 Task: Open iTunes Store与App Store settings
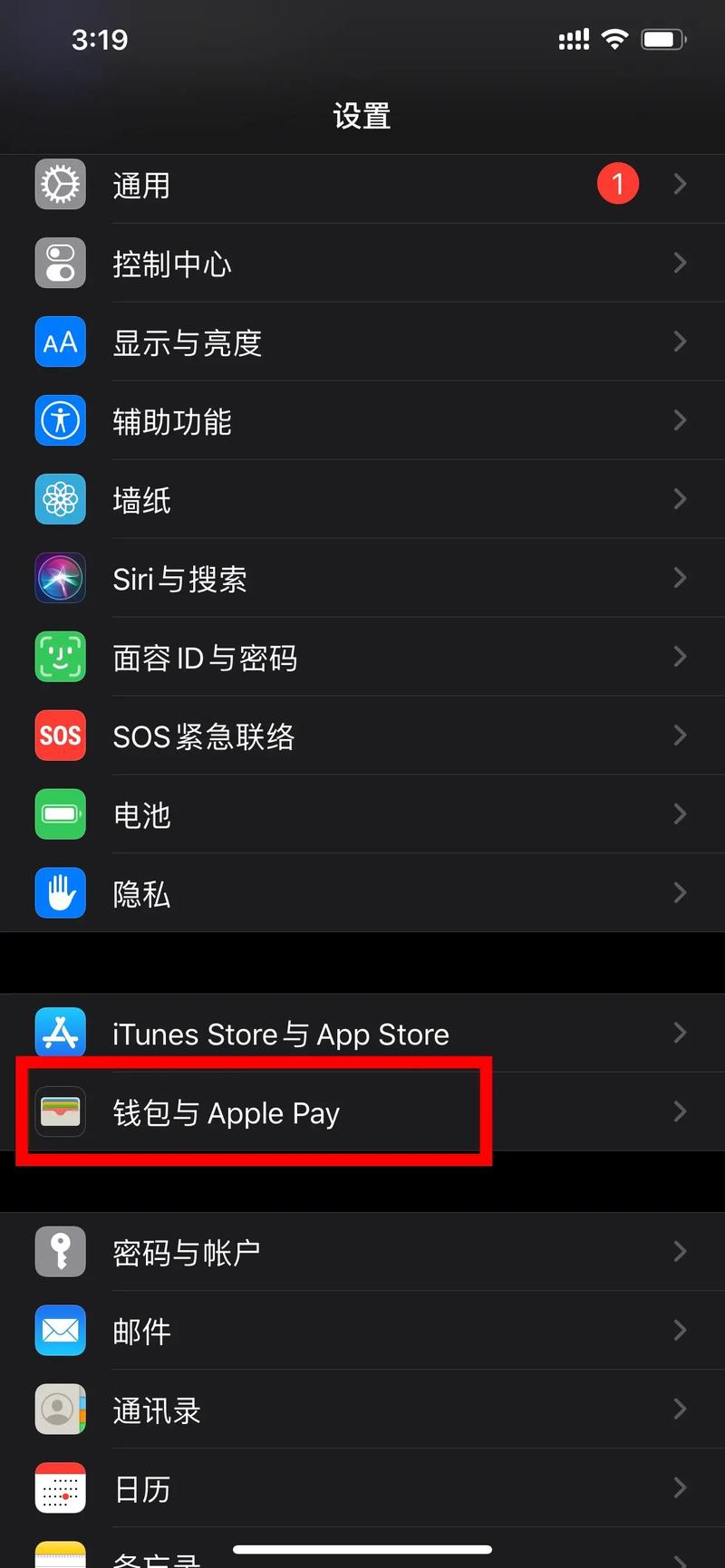362,1034
